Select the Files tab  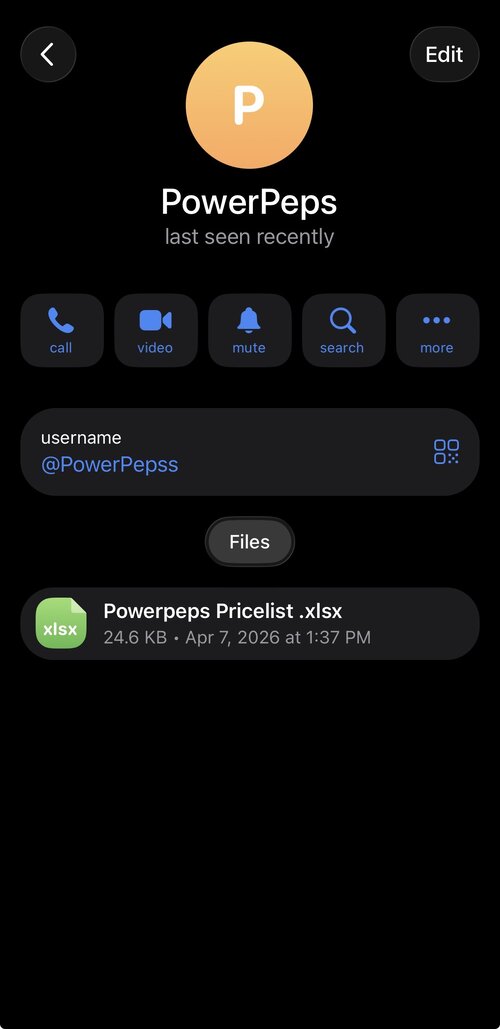tap(249, 541)
